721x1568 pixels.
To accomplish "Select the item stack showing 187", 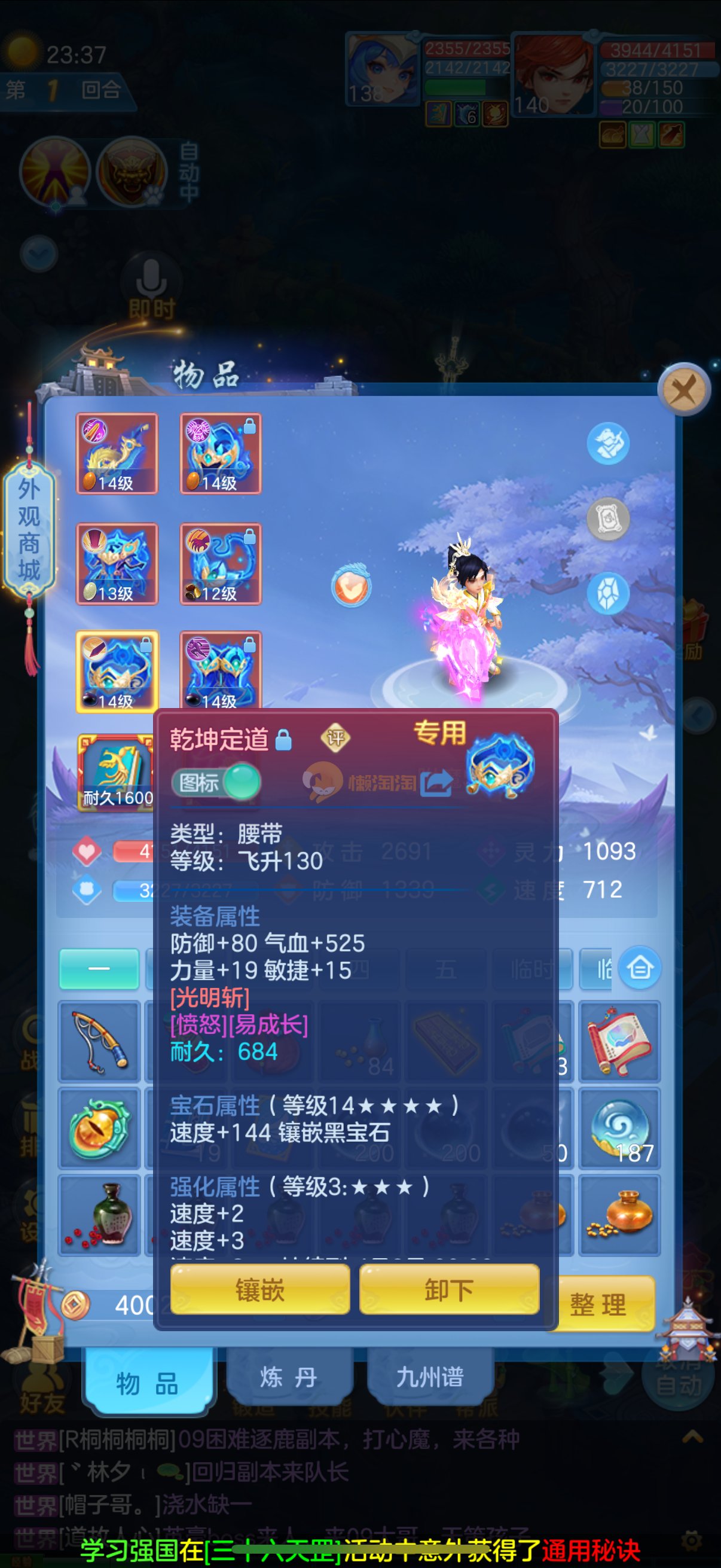I will click(x=619, y=1129).
